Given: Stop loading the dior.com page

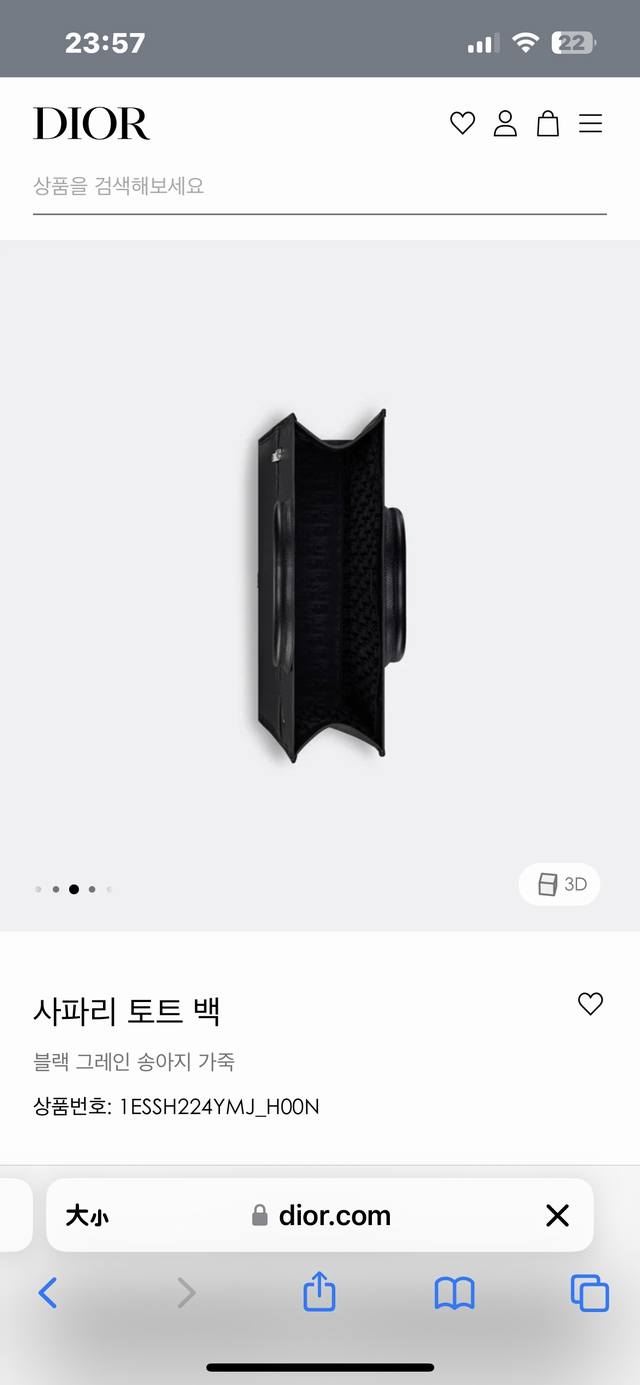Looking at the screenshot, I should coord(557,1216).
